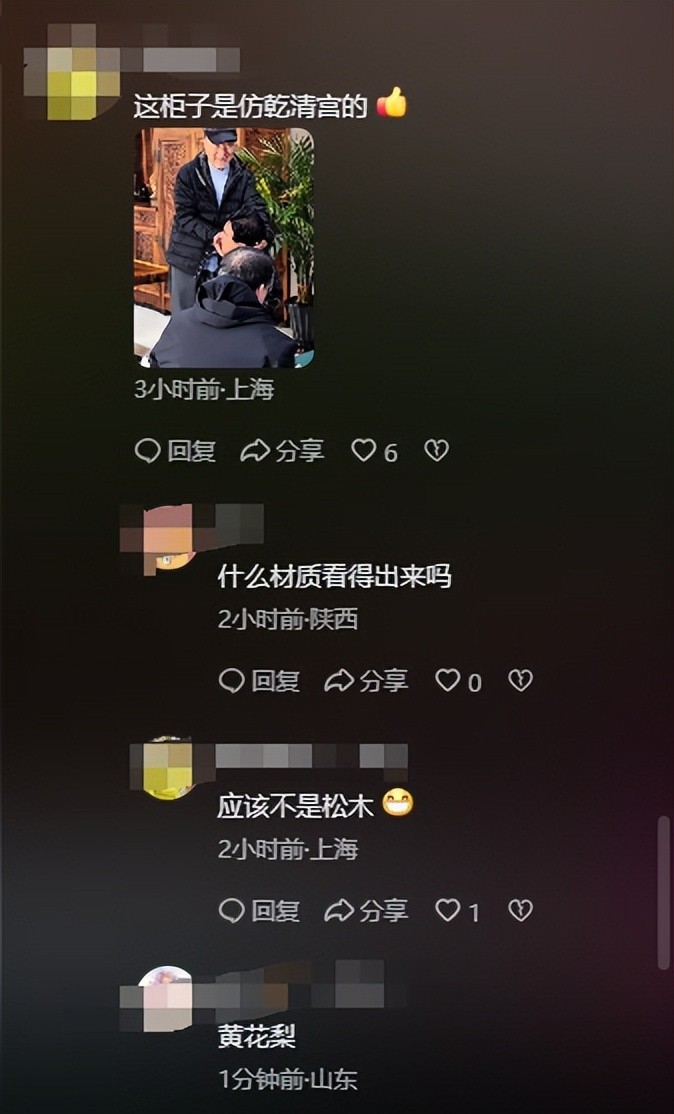Open the photo attached to the 乾清宫 comment
The image size is (674, 1114).
[224, 248]
